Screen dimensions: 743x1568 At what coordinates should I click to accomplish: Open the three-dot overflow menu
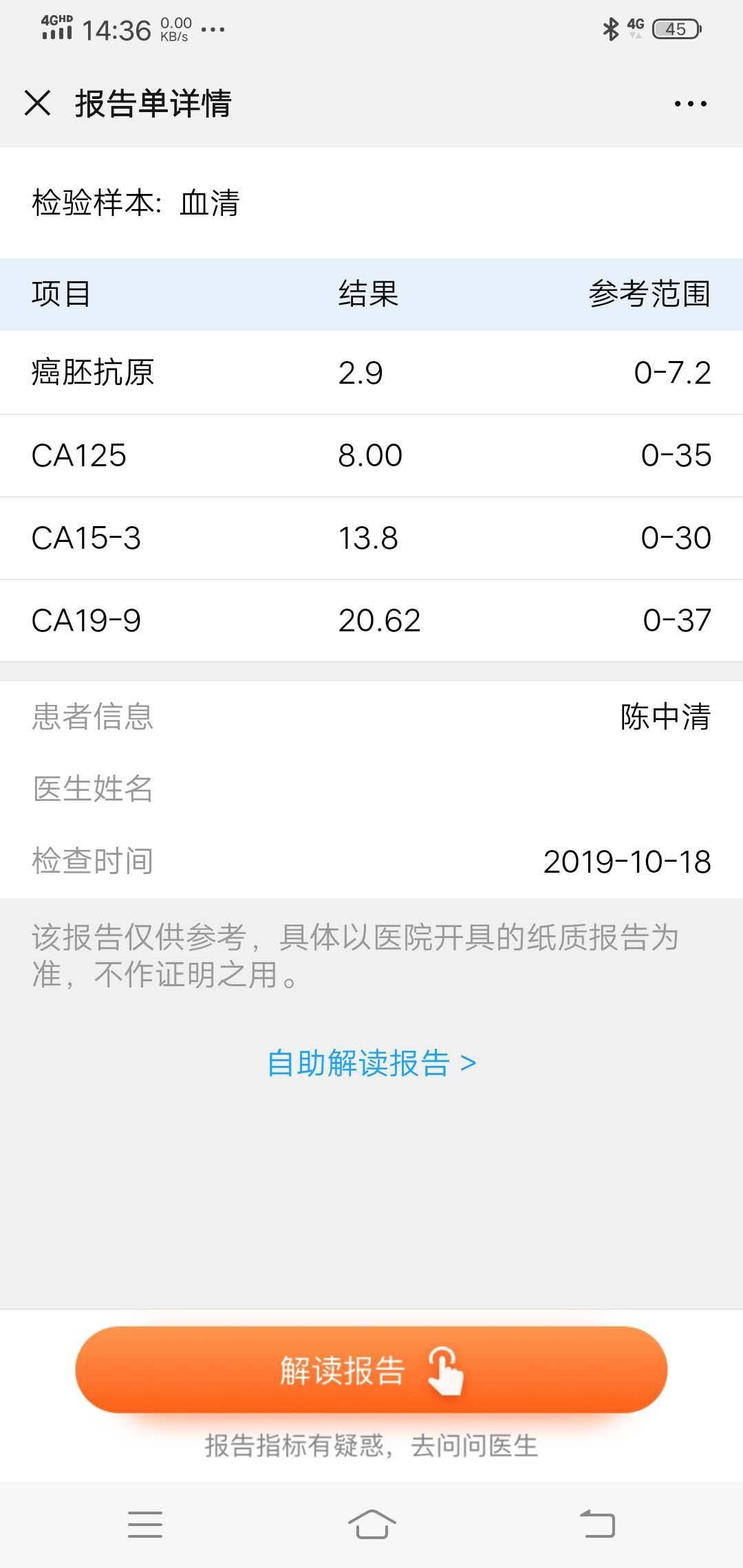click(690, 104)
